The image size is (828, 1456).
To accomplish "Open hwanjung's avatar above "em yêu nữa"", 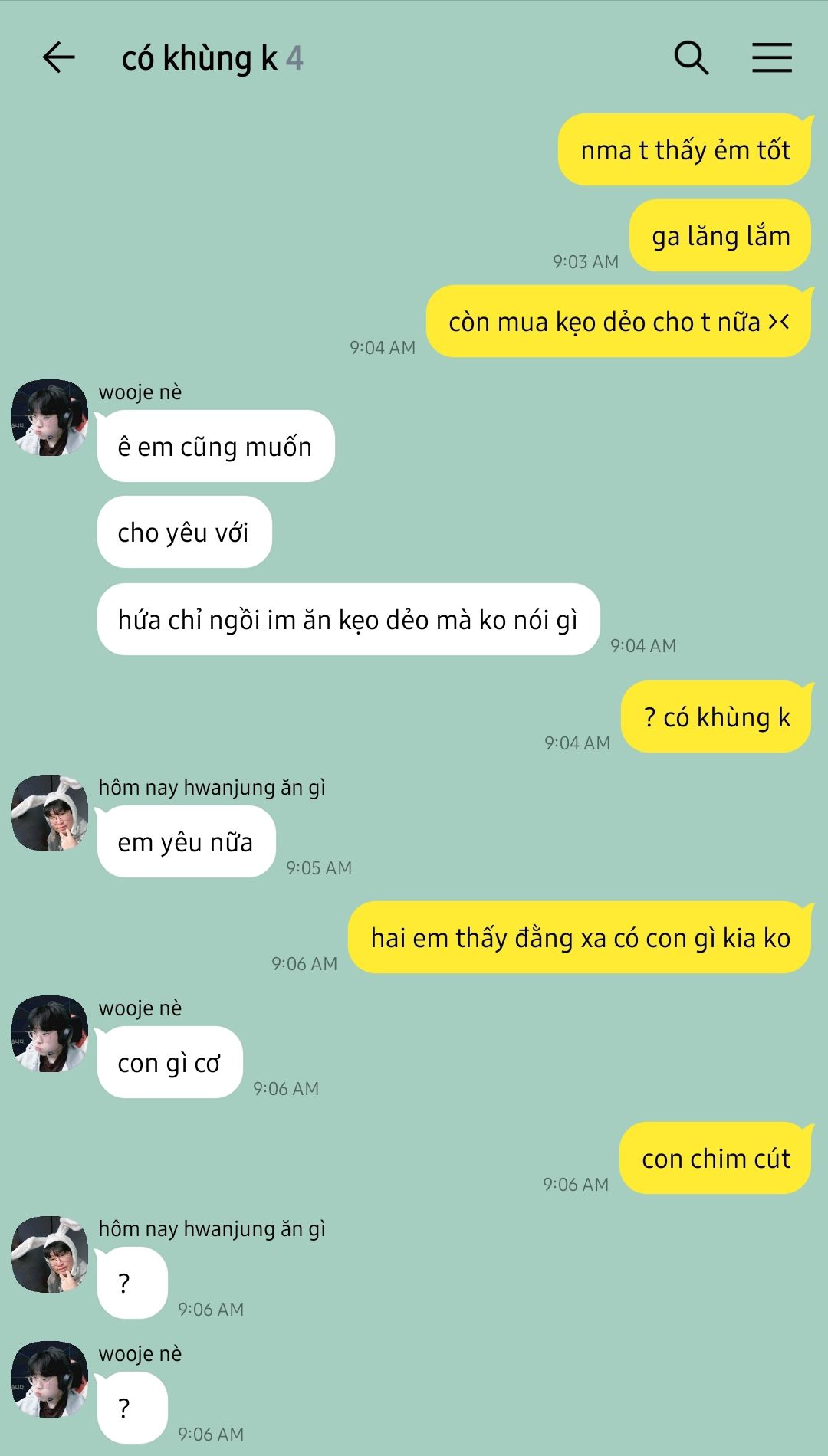I will 50,813.
